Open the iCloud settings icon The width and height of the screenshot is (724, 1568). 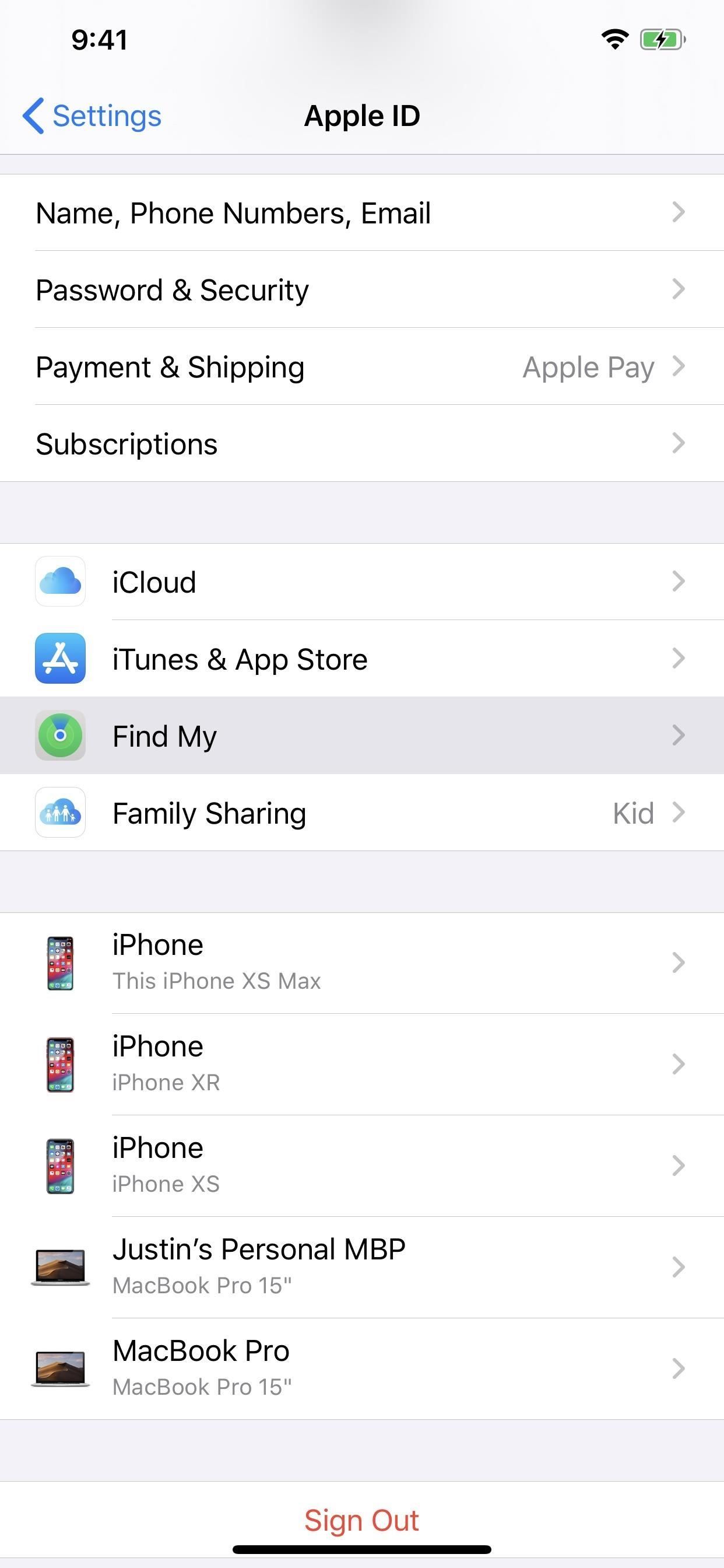(x=60, y=582)
